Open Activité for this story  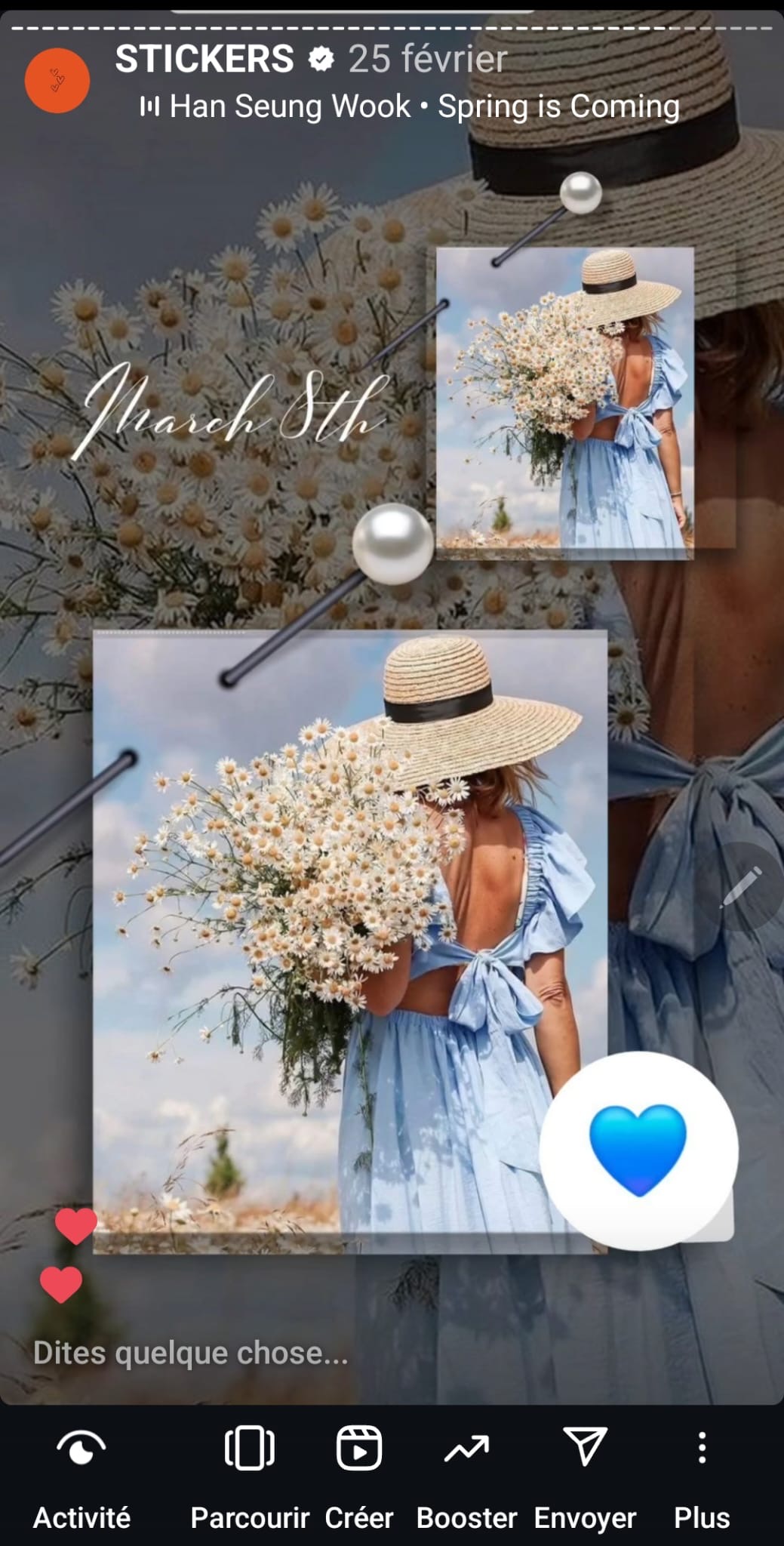point(81,1472)
